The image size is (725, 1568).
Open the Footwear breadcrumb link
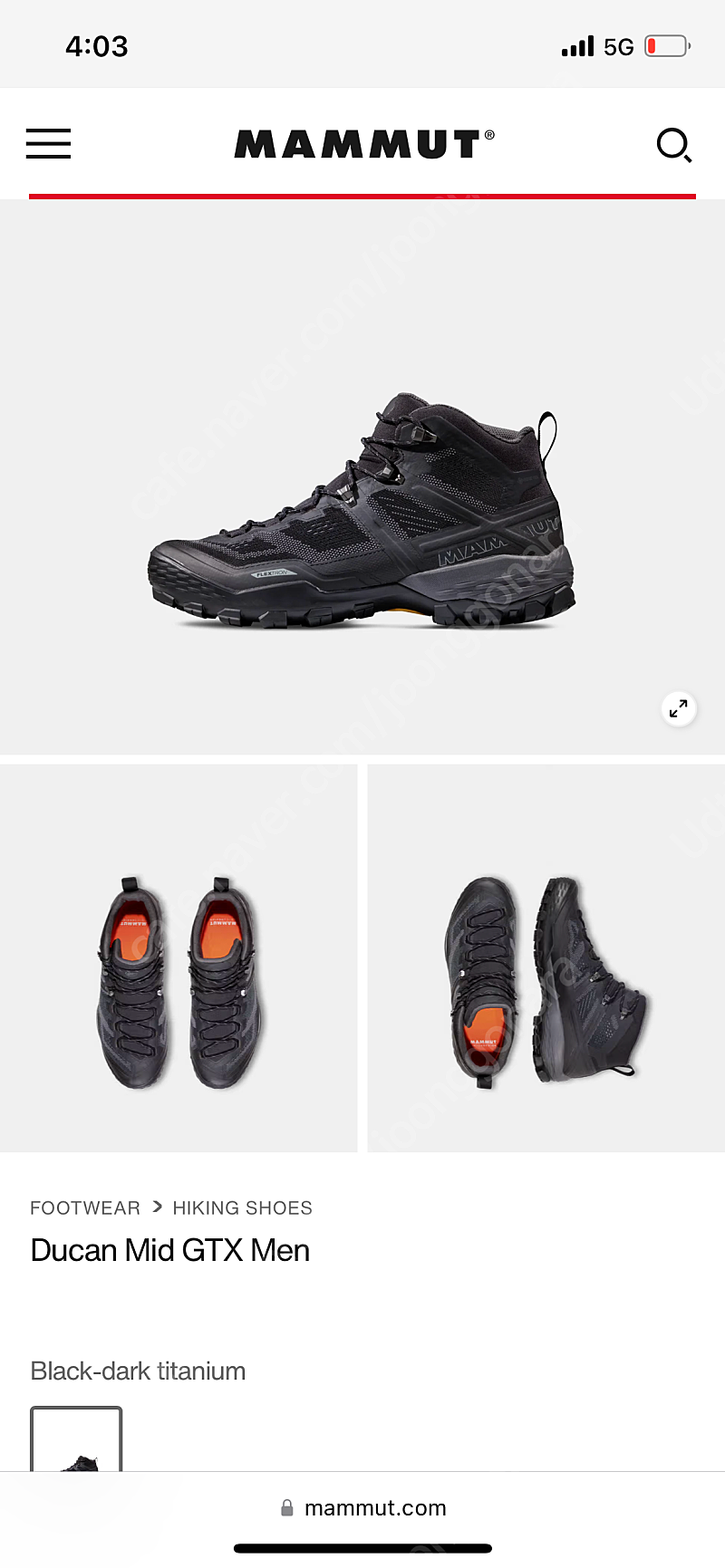tap(85, 1207)
